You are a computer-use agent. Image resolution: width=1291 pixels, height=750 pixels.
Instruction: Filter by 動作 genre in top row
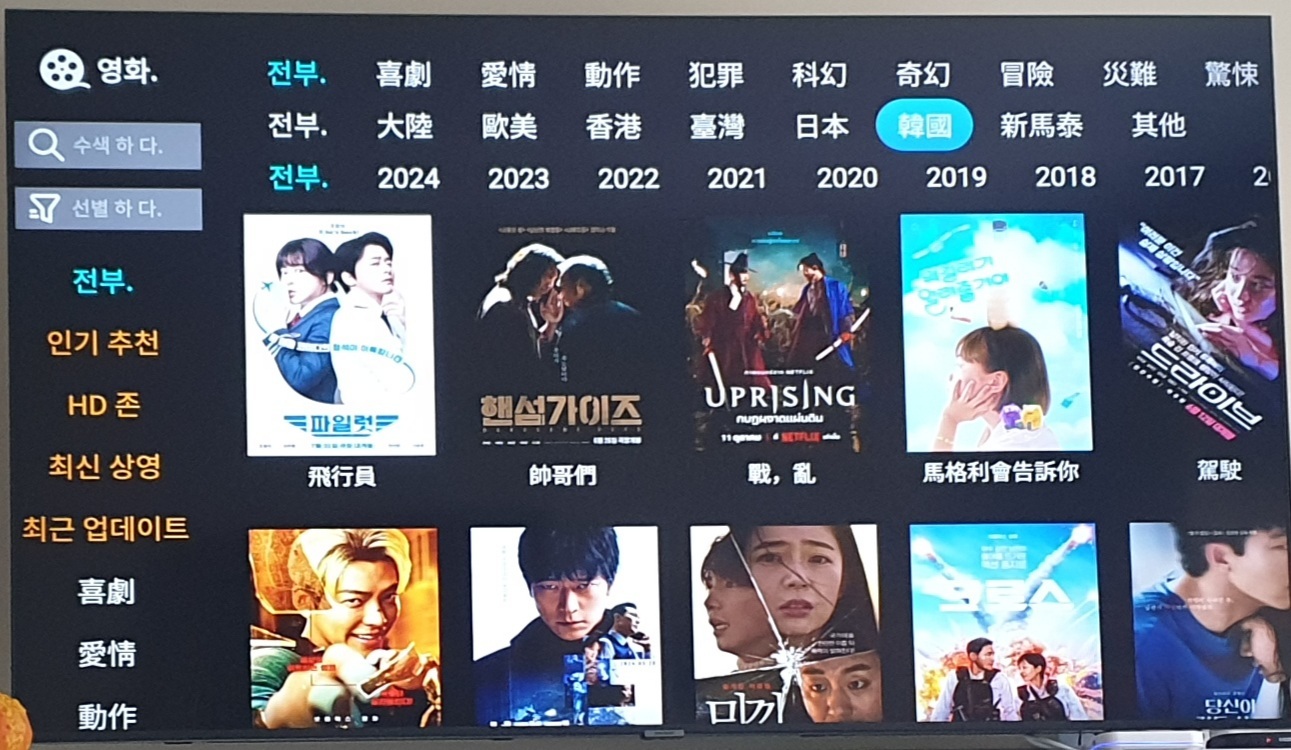tap(612, 74)
